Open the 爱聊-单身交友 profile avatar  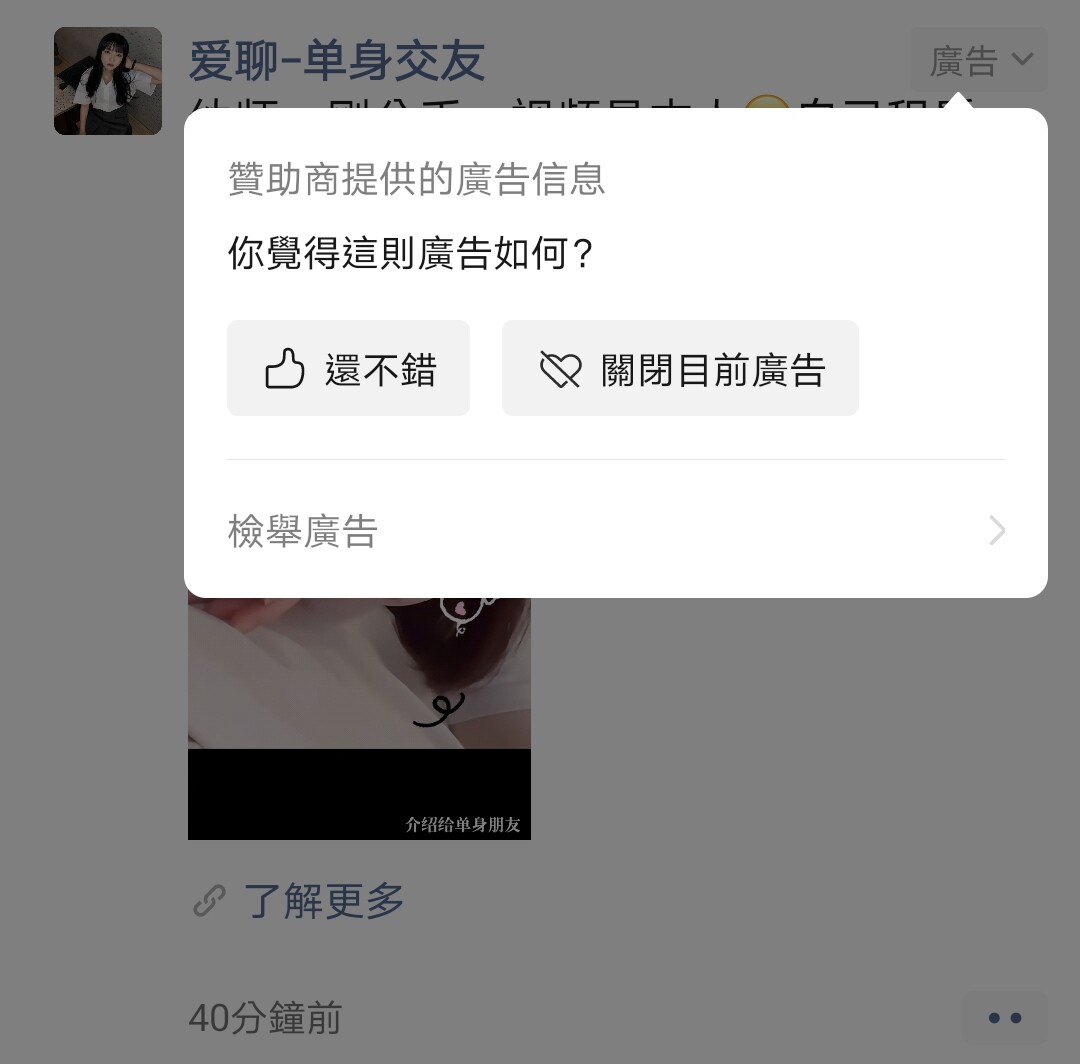[108, 81]
